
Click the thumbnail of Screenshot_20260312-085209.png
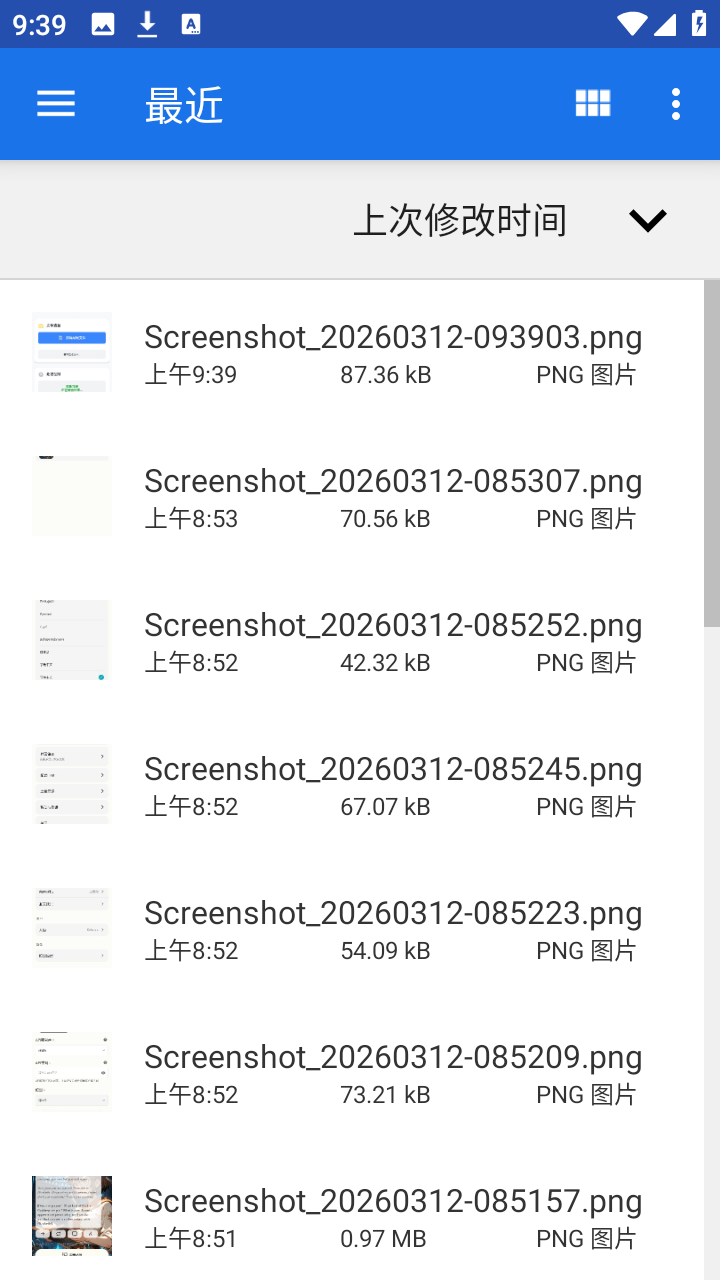[71, 1072]
